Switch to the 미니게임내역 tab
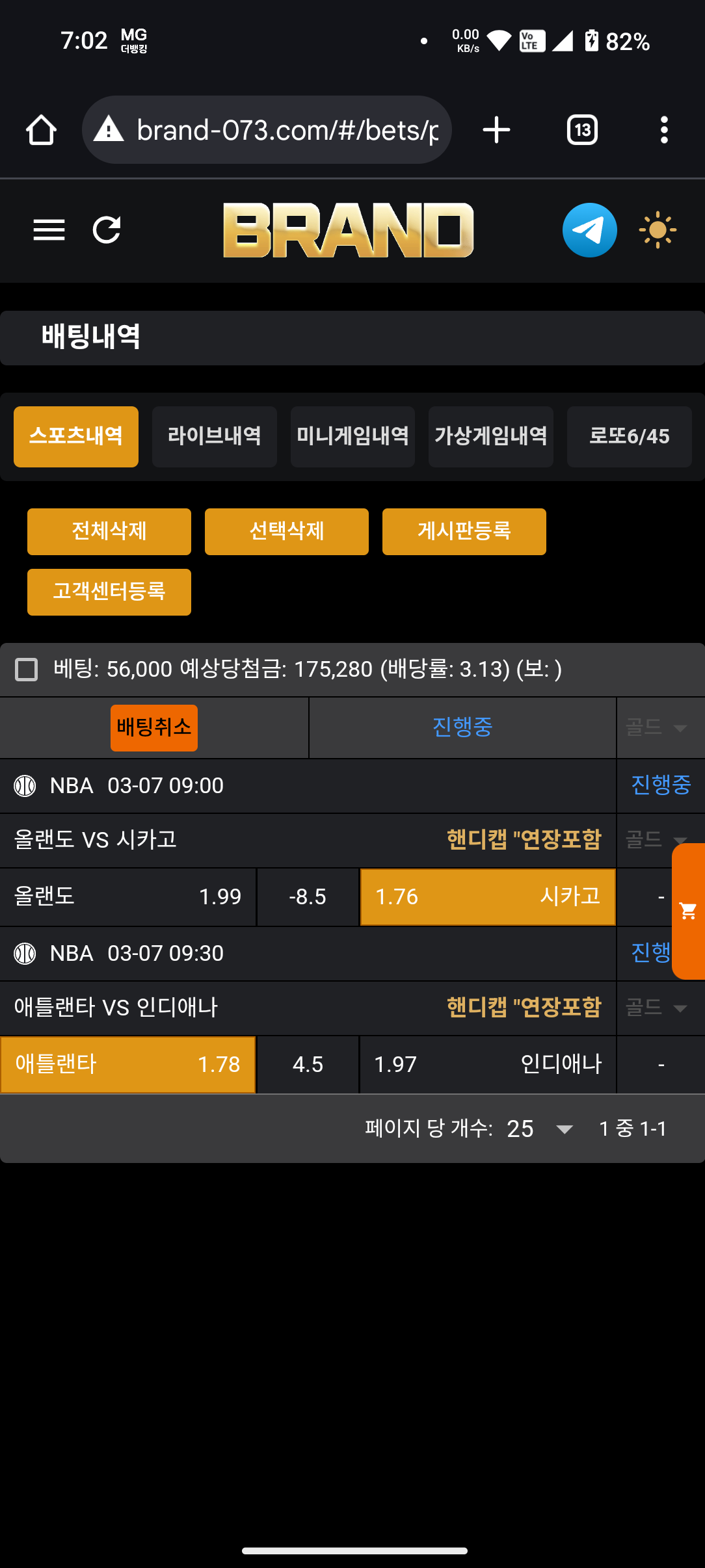The image size is (705, 1568). tap(352, 436)
